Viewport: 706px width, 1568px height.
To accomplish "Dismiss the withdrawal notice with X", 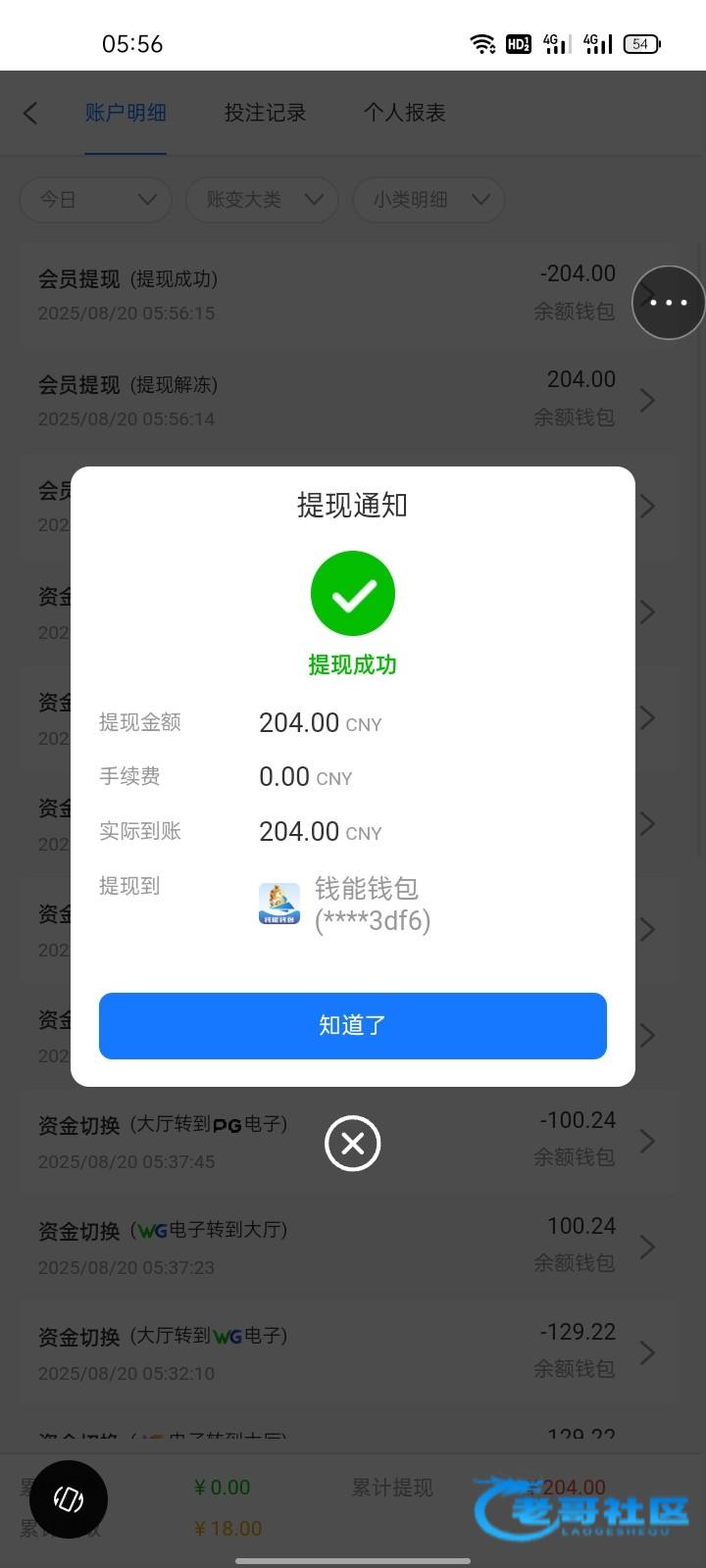I will (x=352, y=1143).
